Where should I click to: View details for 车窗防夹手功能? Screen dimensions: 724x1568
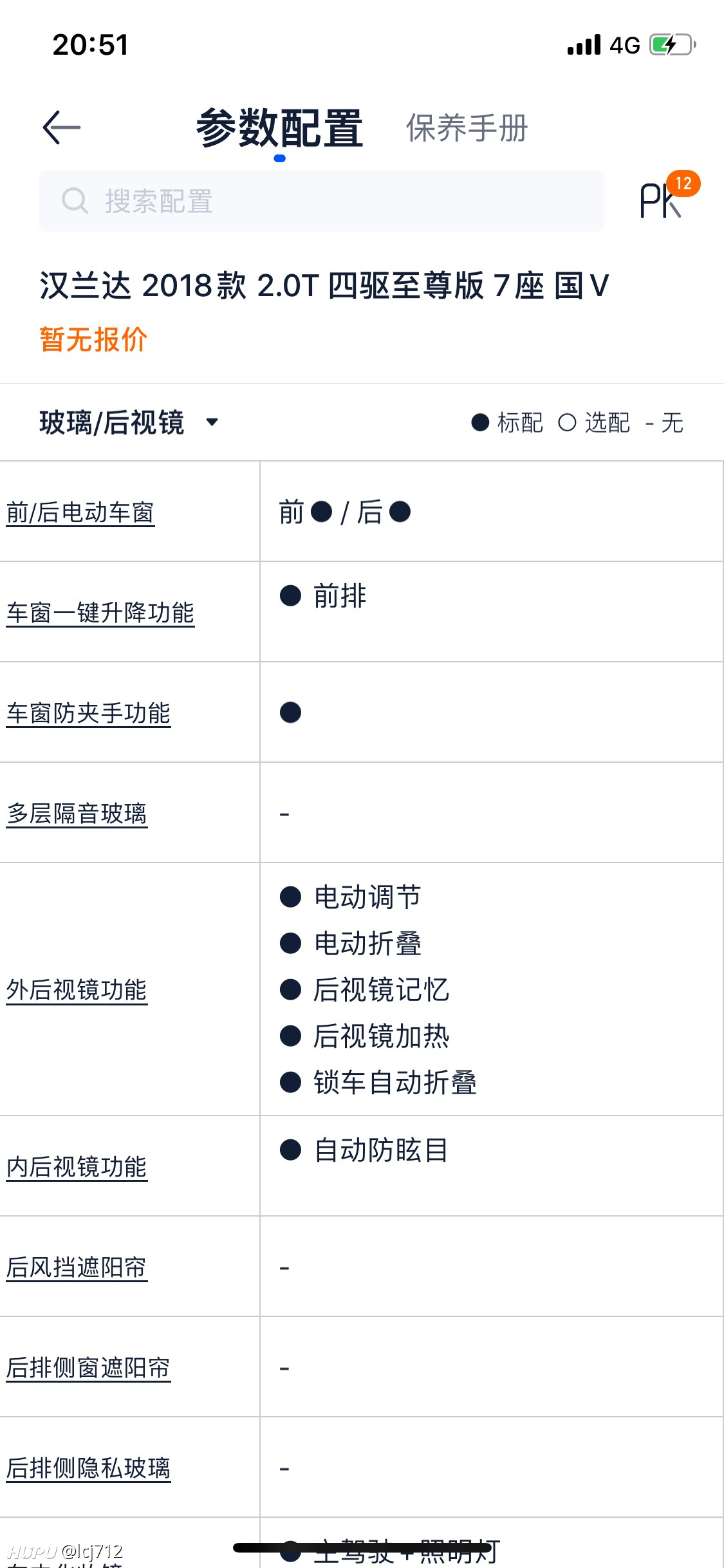pos(89,713)
